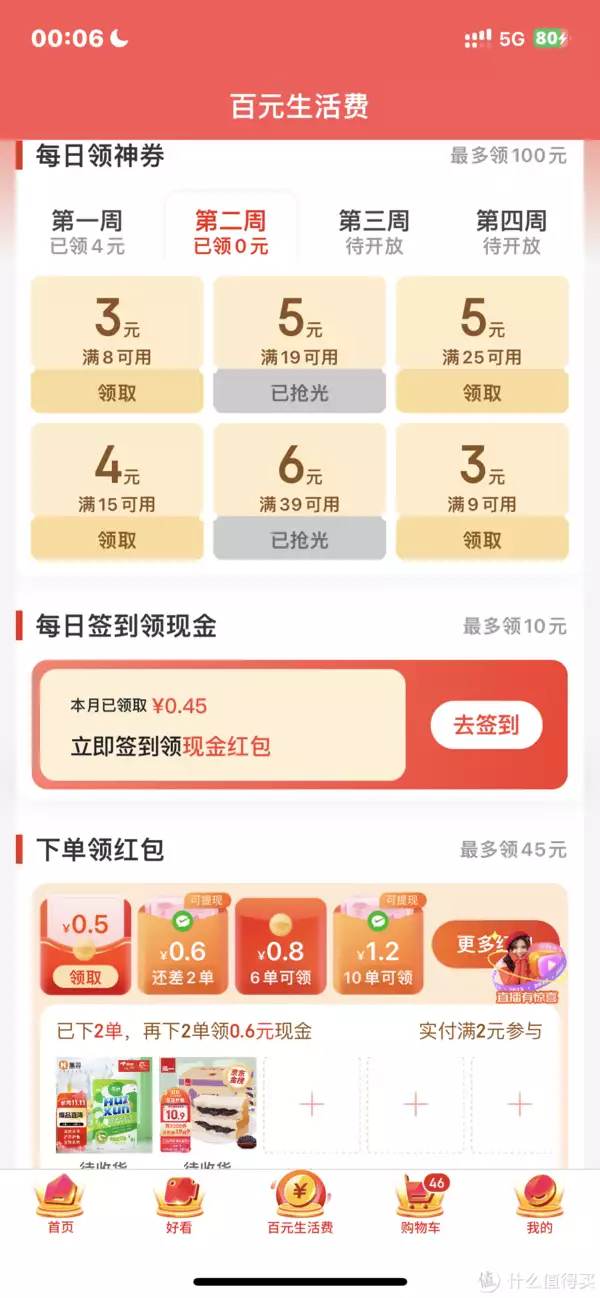Switch to the 好看 tab
This screenshot has width=600, height=1298.
pos(179,1205)
